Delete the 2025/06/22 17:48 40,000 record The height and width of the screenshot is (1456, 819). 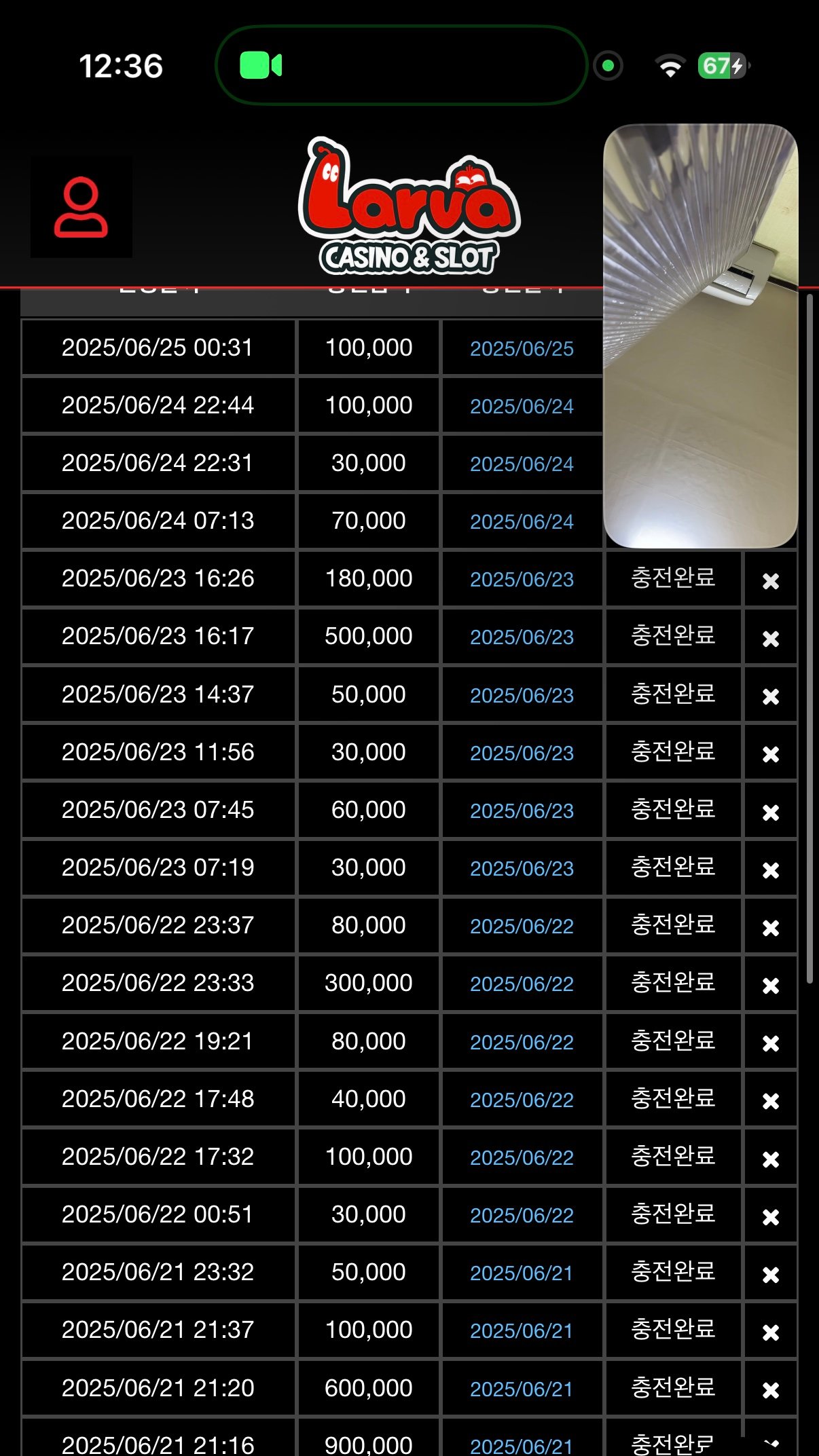(770, 1101)
